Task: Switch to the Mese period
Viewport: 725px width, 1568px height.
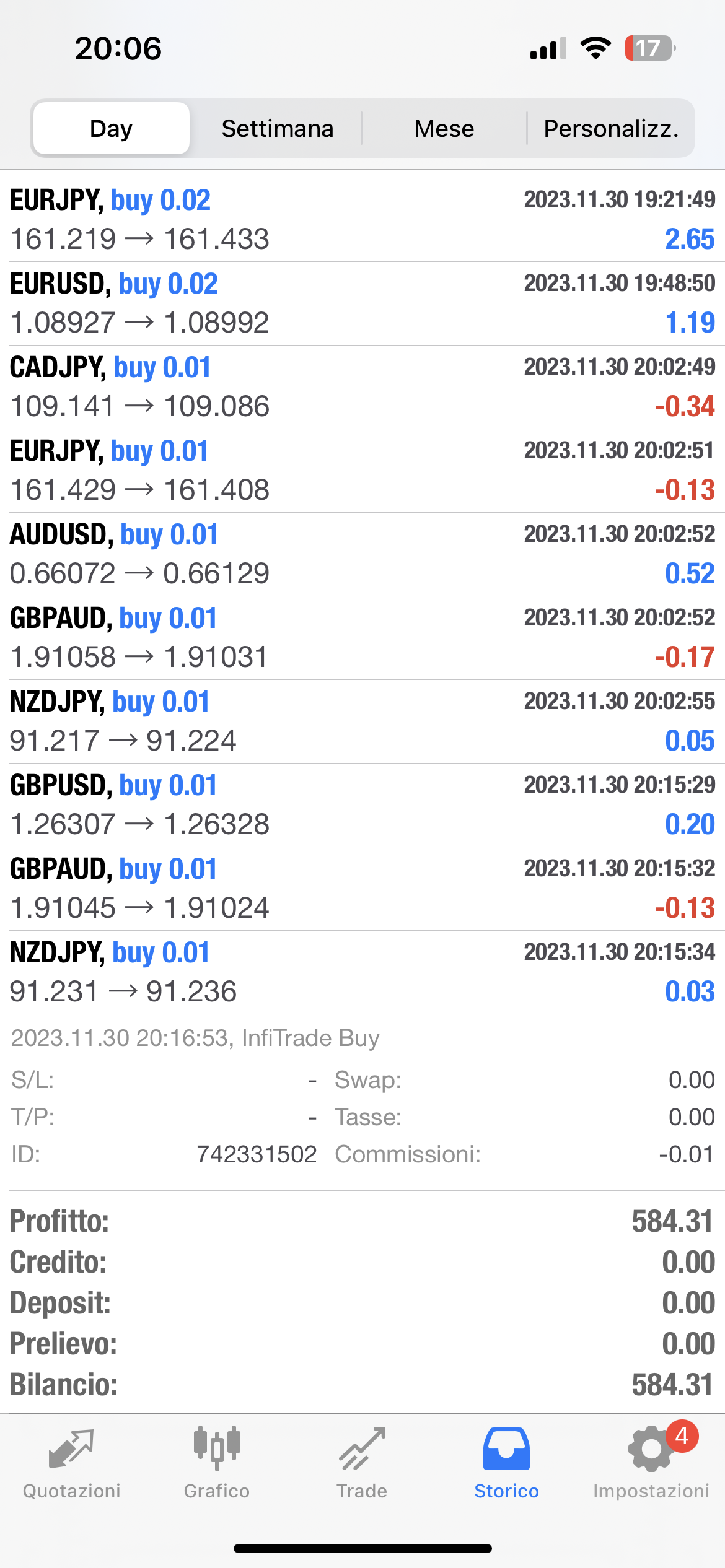Action: (444, 129)
